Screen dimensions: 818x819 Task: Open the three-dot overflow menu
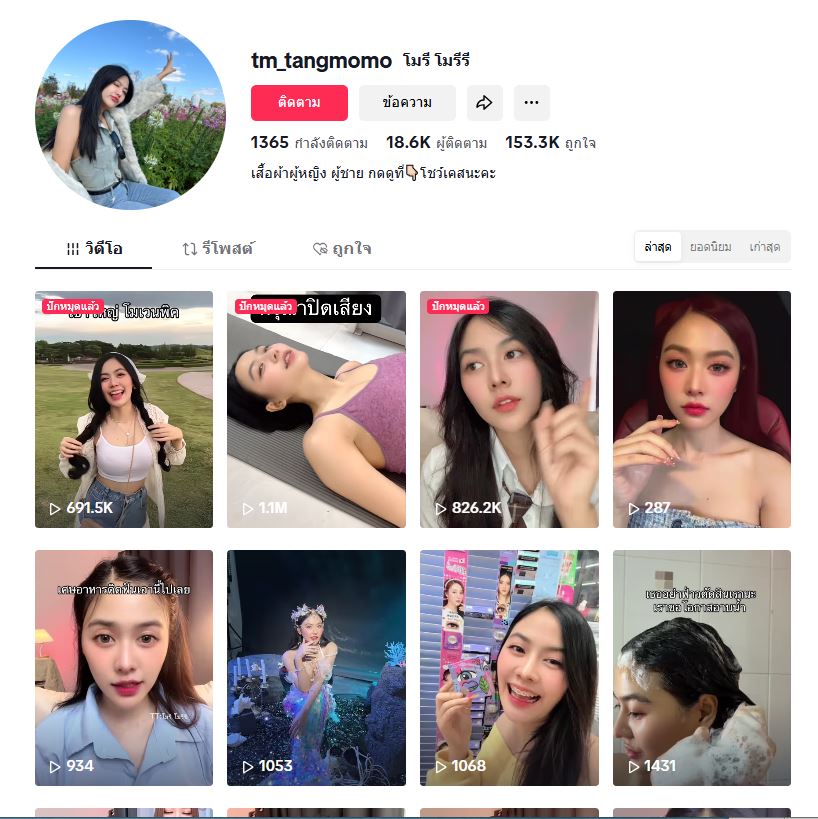click(531, 103)
